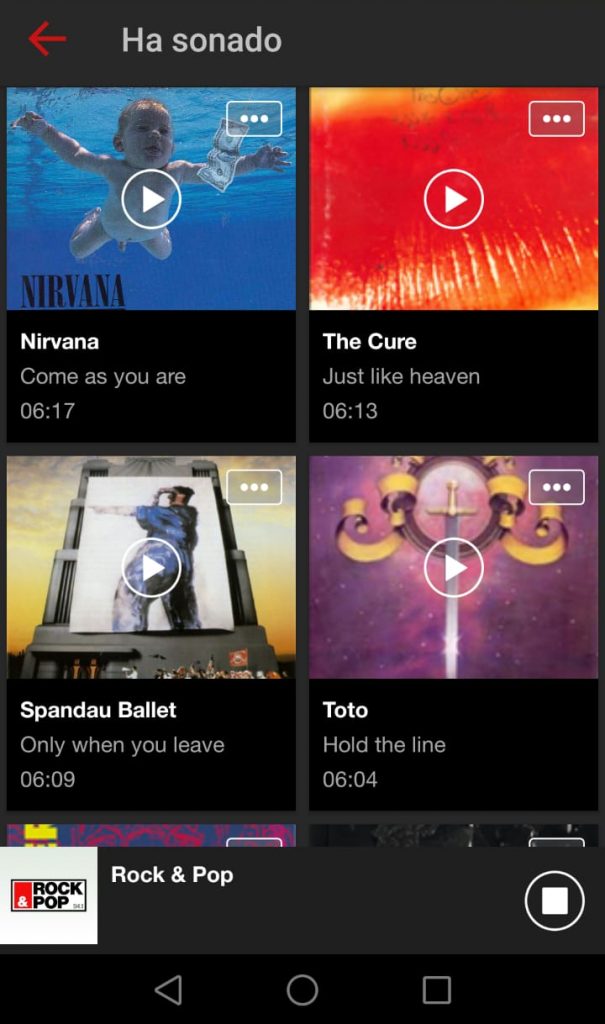
Task: Play Spandau Ballet's Only when you leave
Action: coord(151,568)
